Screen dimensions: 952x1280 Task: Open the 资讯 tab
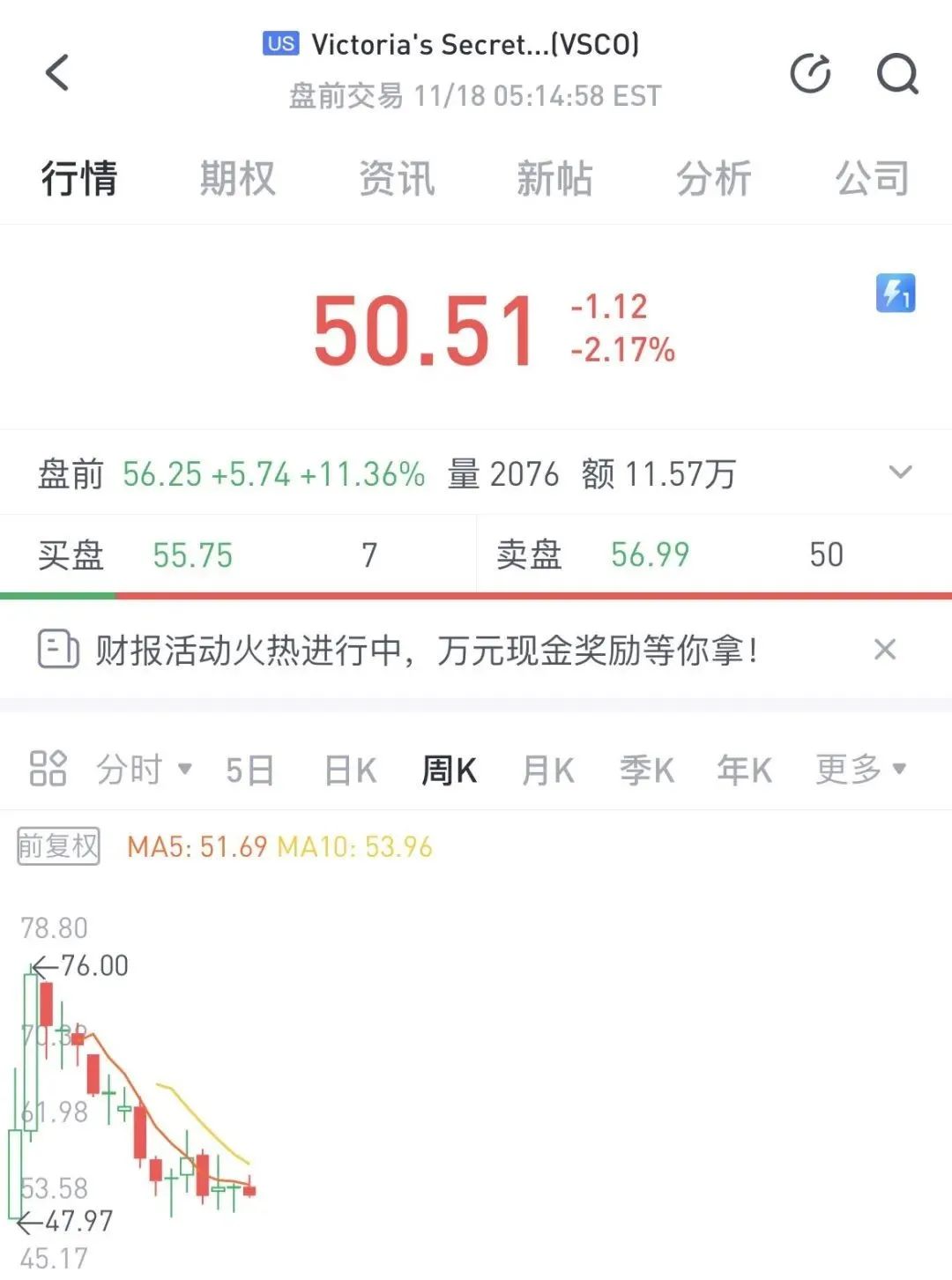coord(397,178)
